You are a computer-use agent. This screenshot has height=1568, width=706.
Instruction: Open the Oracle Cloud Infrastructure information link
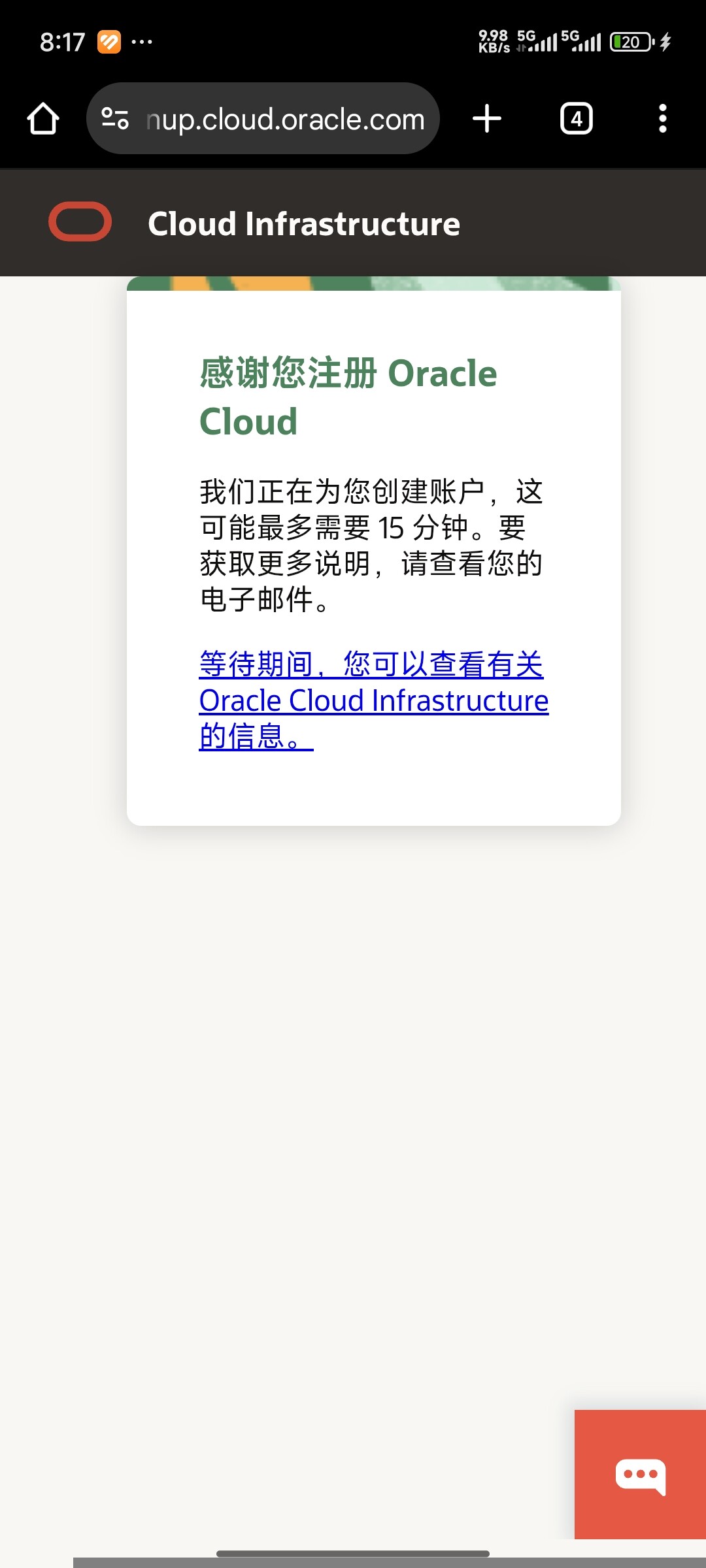coord(374,700)
